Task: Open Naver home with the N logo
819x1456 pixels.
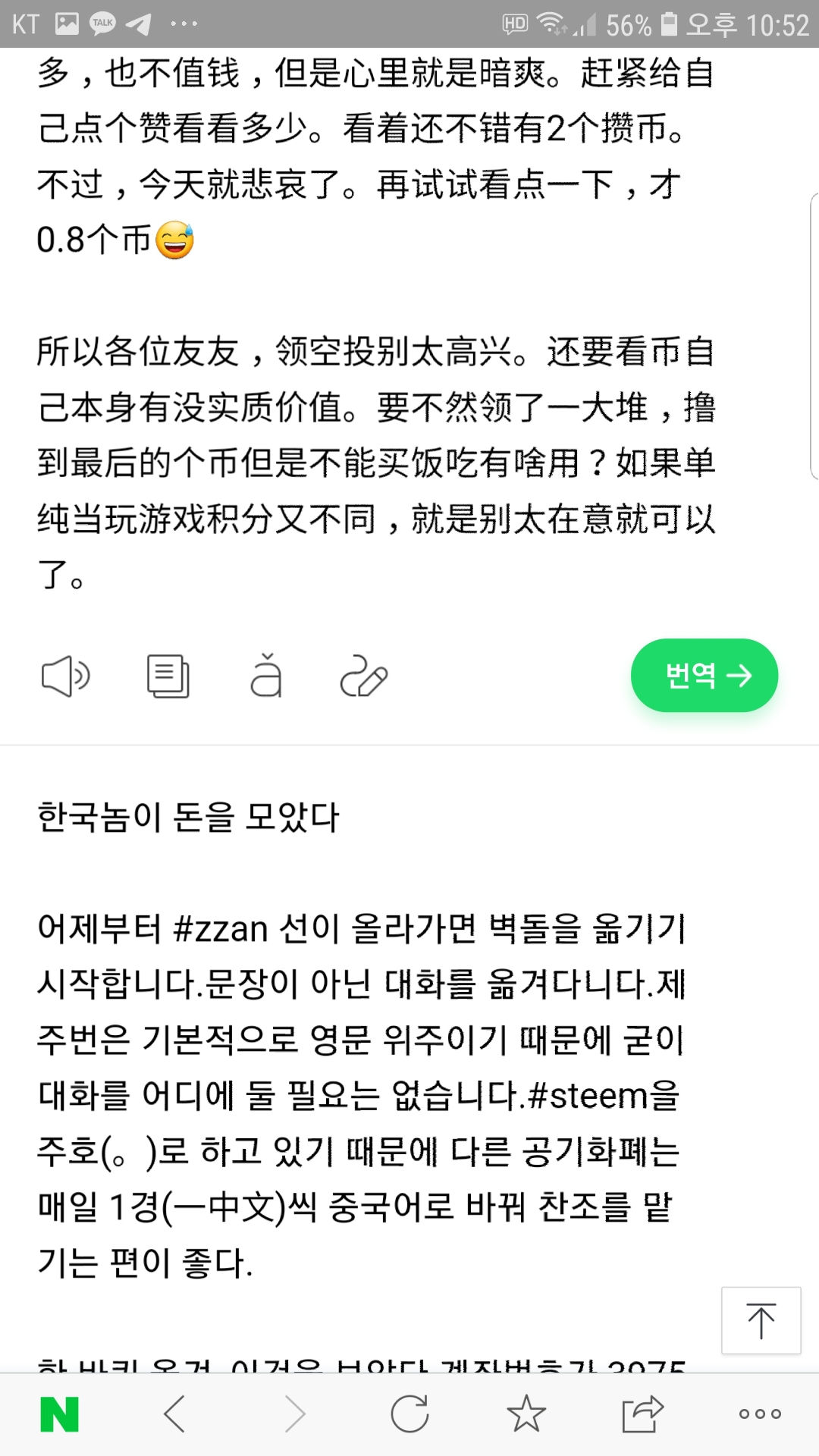Action: [x=59, y=1414]
